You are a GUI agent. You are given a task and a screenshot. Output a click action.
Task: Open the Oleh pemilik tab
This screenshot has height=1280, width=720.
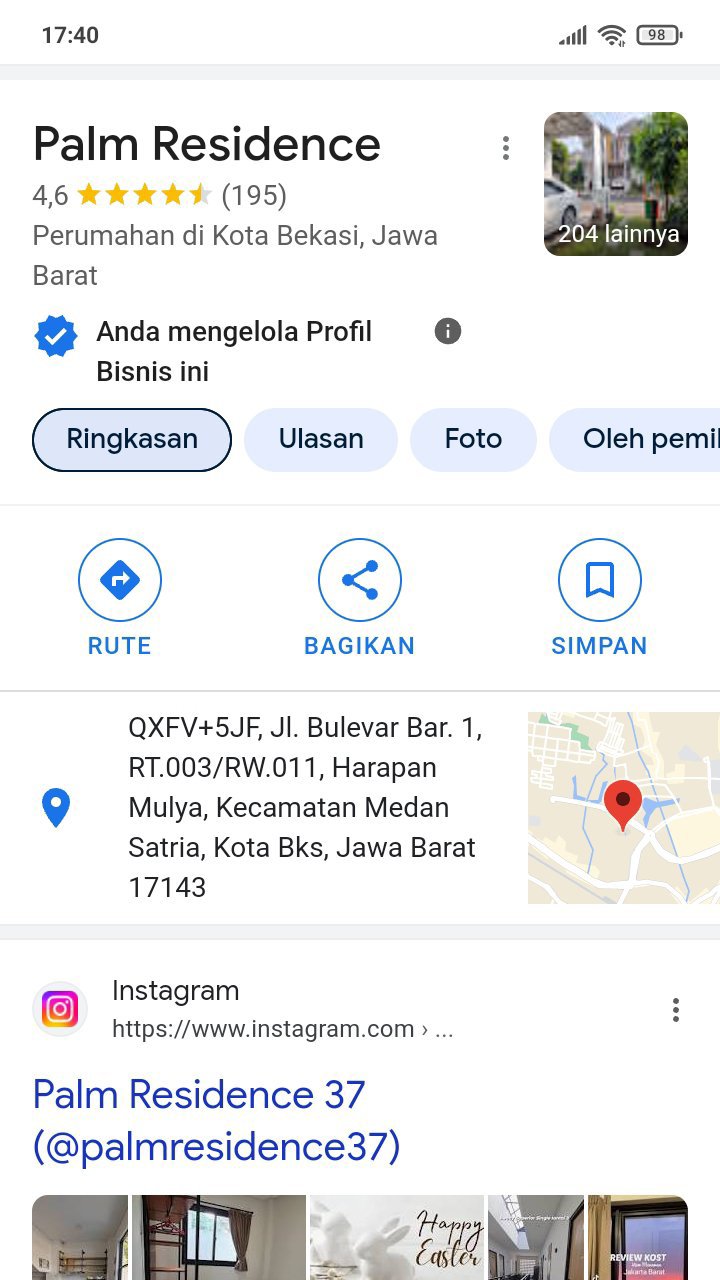click(x=640, y=439)
